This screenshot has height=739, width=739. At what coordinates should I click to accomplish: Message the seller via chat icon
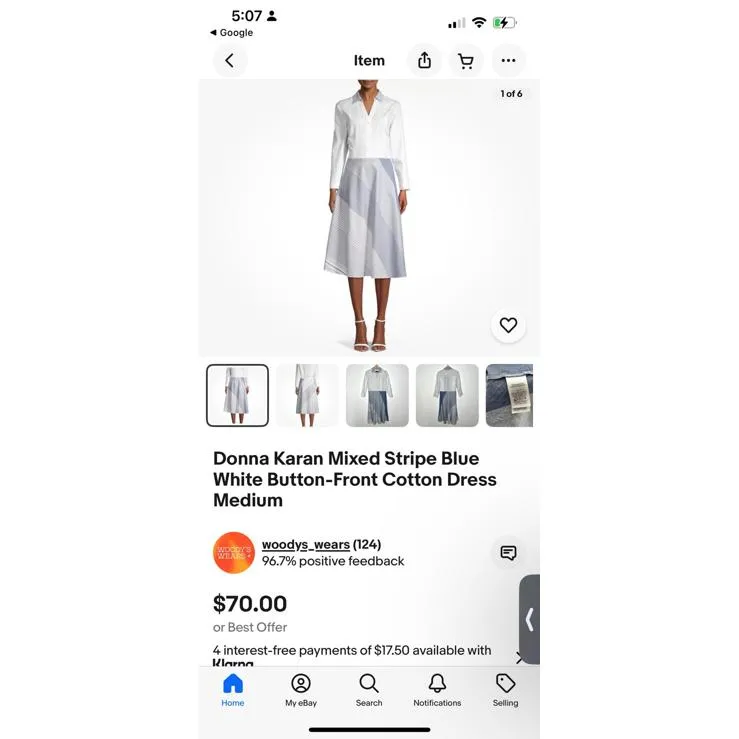click(x=508, y=553)
